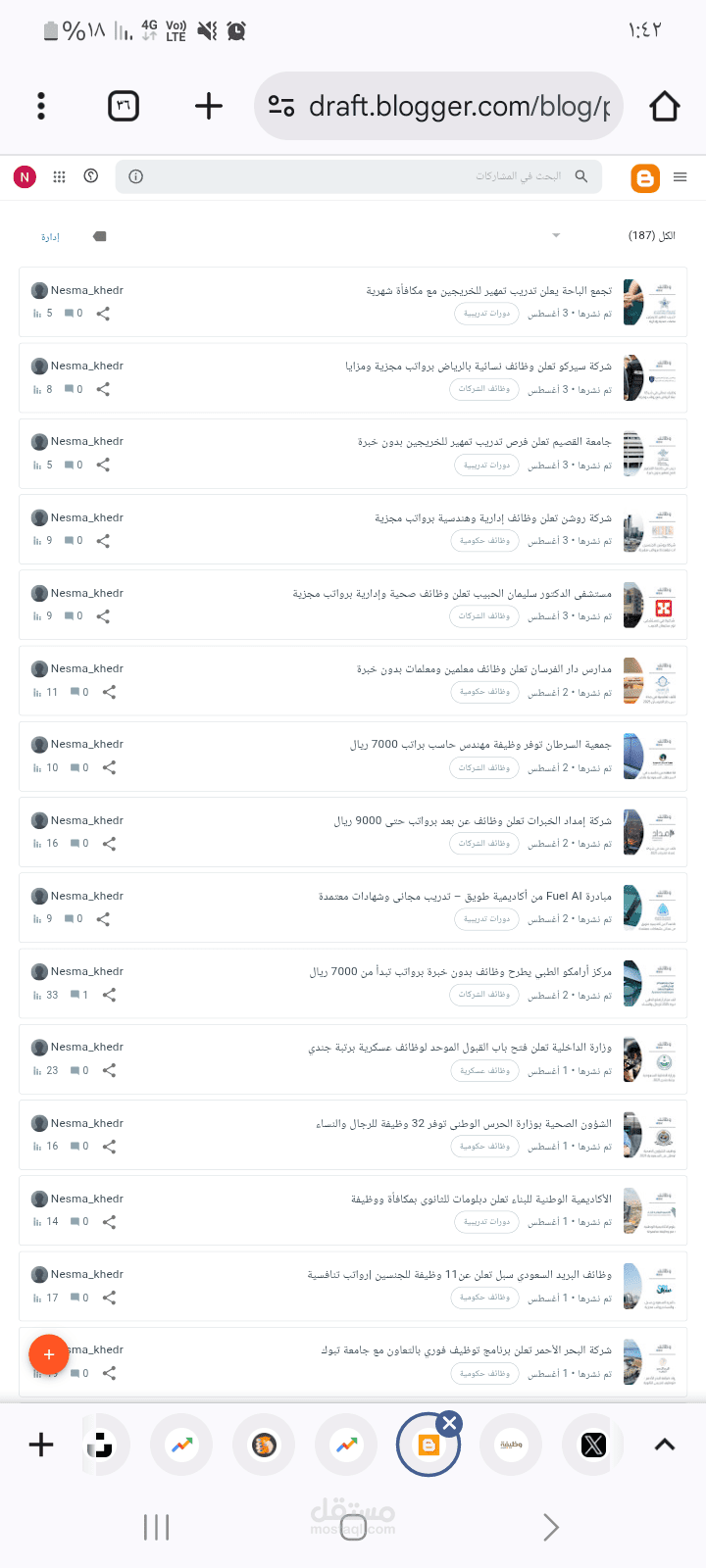This screenshot has height=1568, width=706.
Task: Tap the draft.blogger.com address bar
Action: coord(438,106)
